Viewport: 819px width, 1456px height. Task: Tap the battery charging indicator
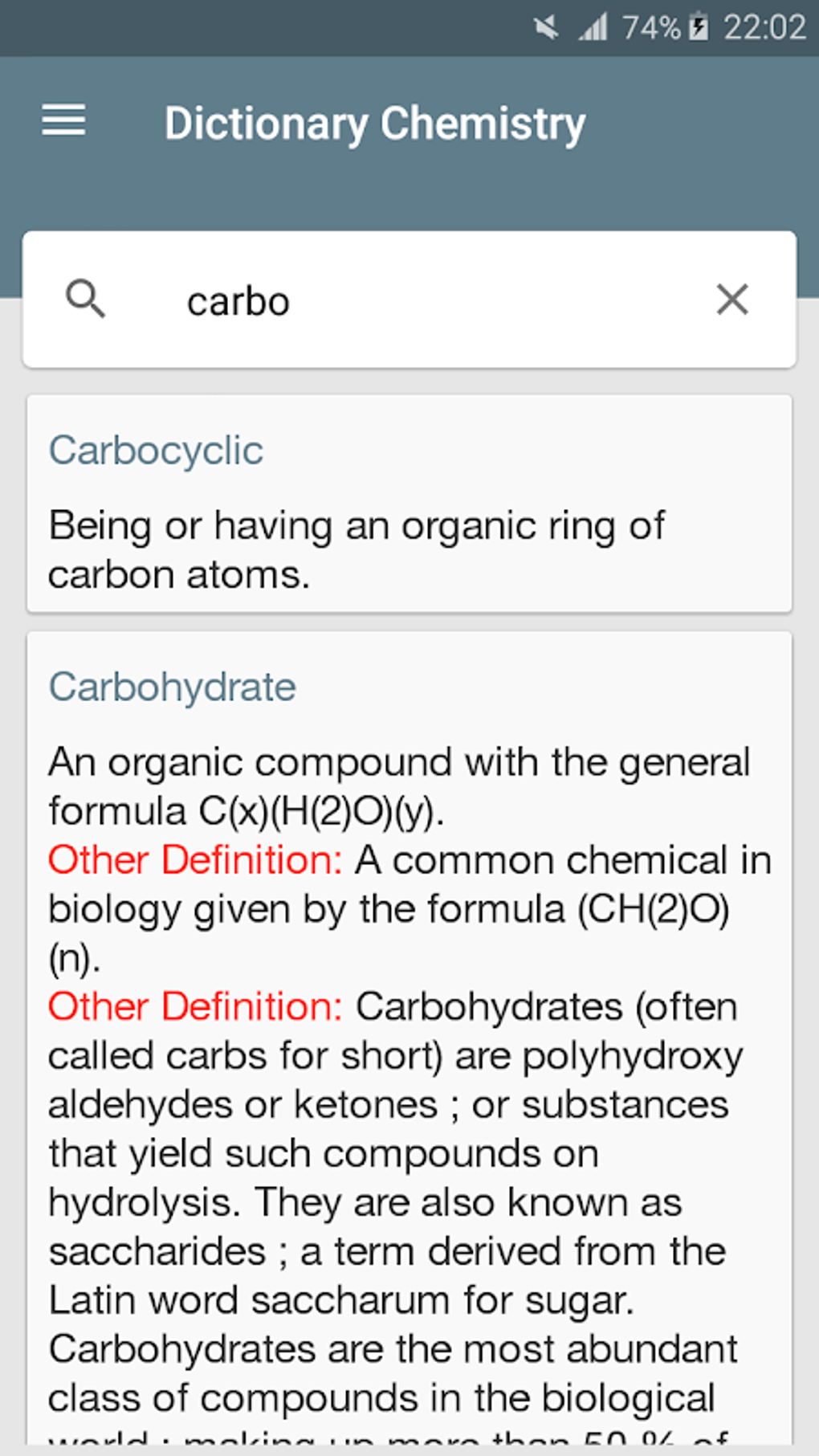point(698,27)
